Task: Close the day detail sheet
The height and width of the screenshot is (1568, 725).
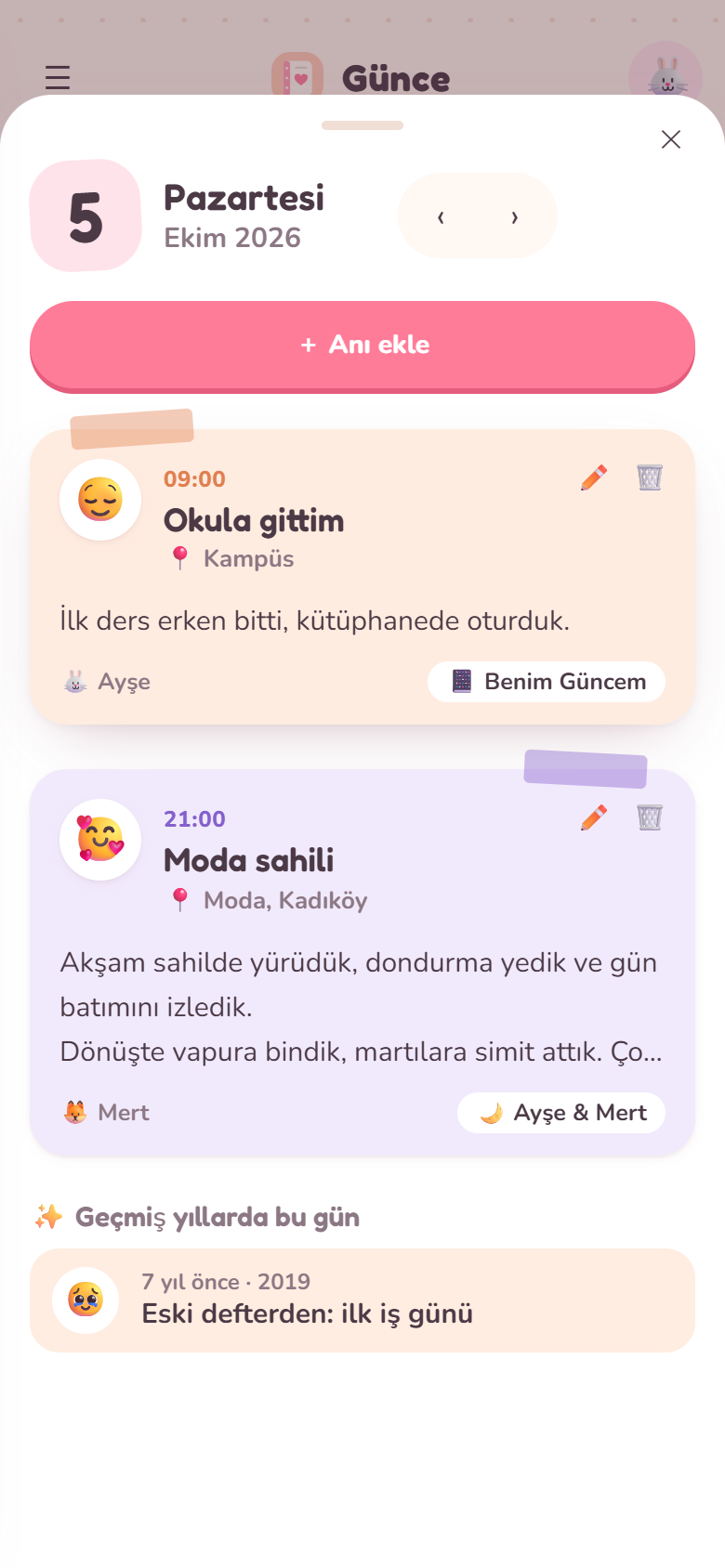Action: (671, 139)
